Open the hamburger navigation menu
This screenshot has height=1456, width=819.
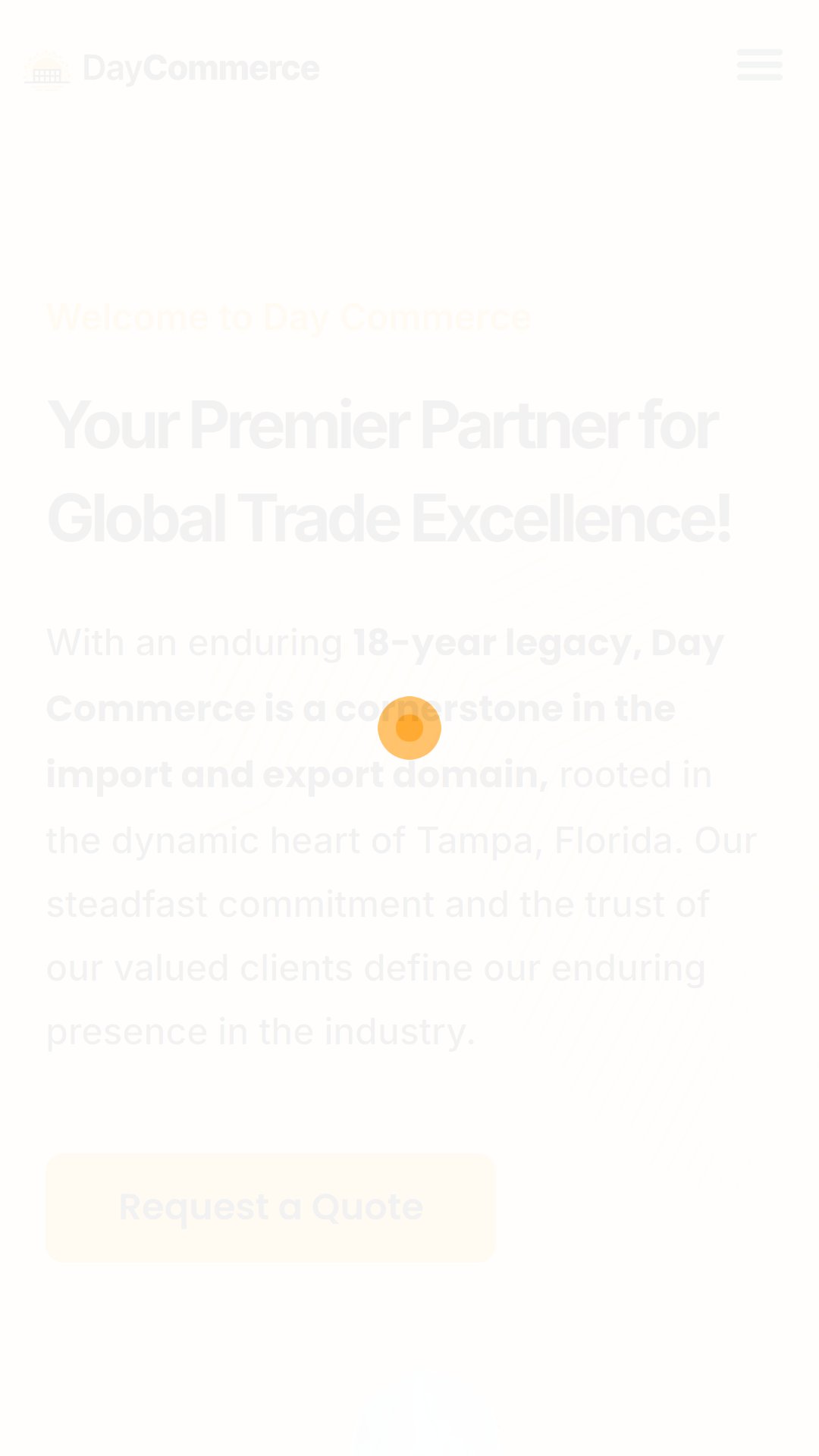click(759, 65)
